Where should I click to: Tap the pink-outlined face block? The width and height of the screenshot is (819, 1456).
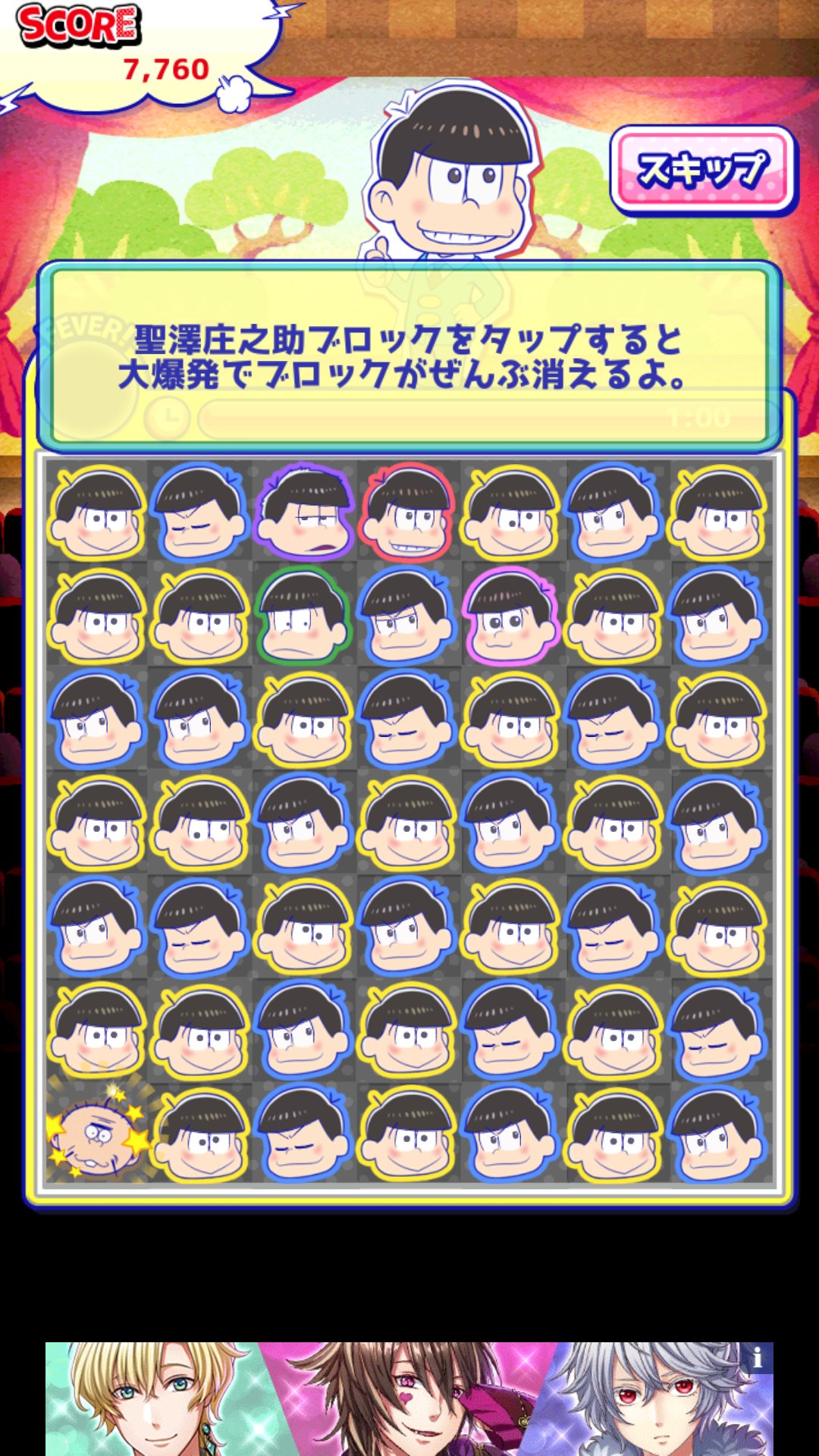(510, 617)
